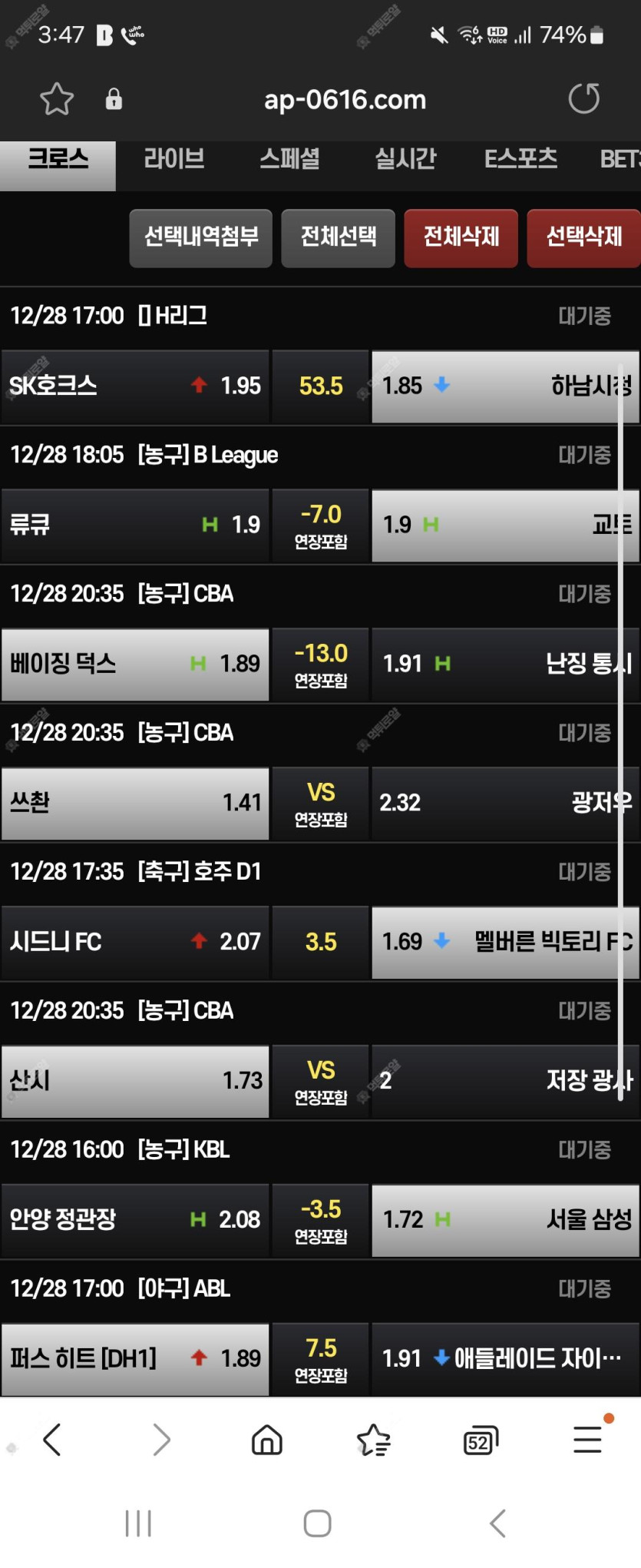The height and width of the screenshot is (1568, 641).
Task: Select SK호크스 at odds 1.95
Action: (135, 386)
